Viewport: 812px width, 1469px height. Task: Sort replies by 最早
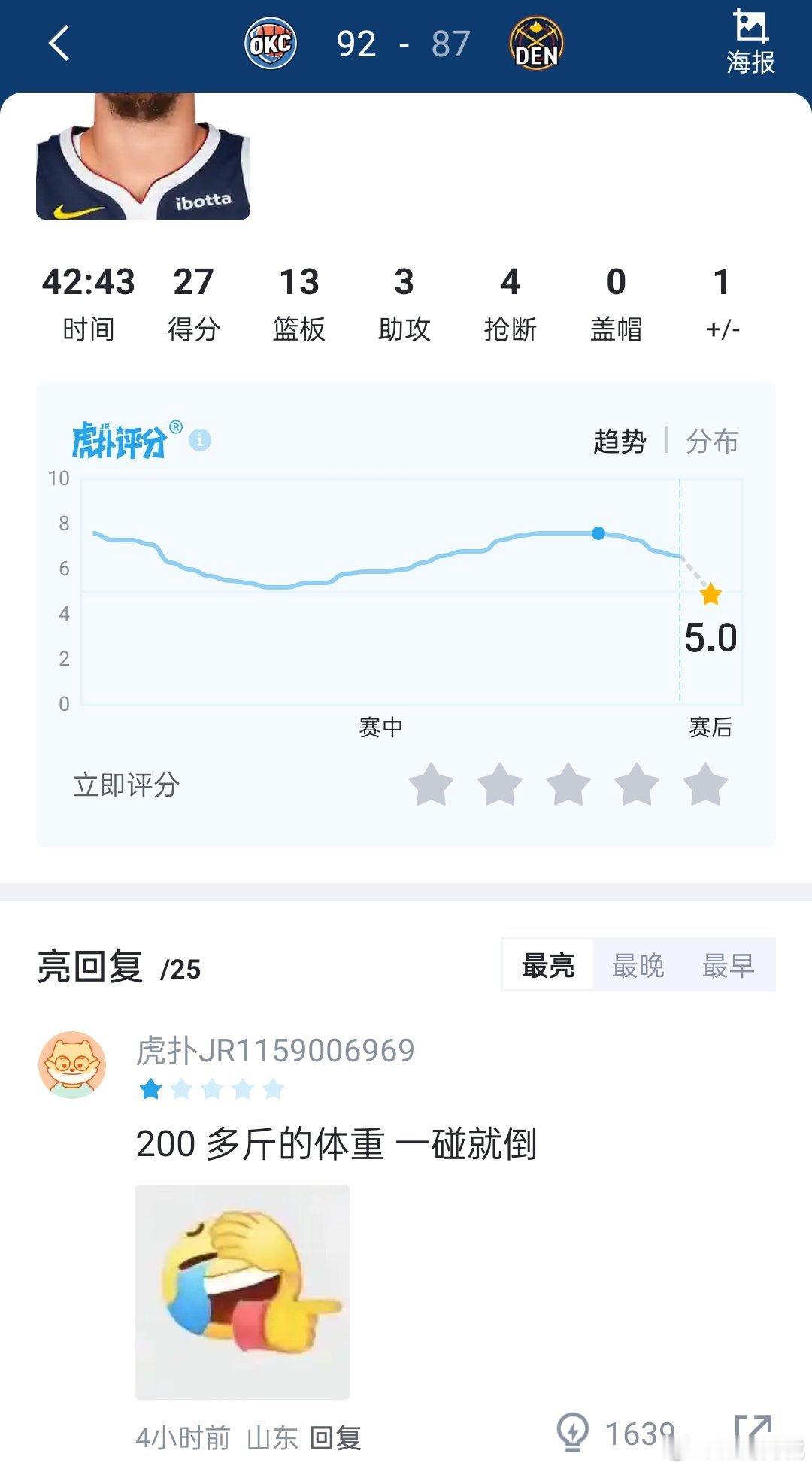point(728,965)
